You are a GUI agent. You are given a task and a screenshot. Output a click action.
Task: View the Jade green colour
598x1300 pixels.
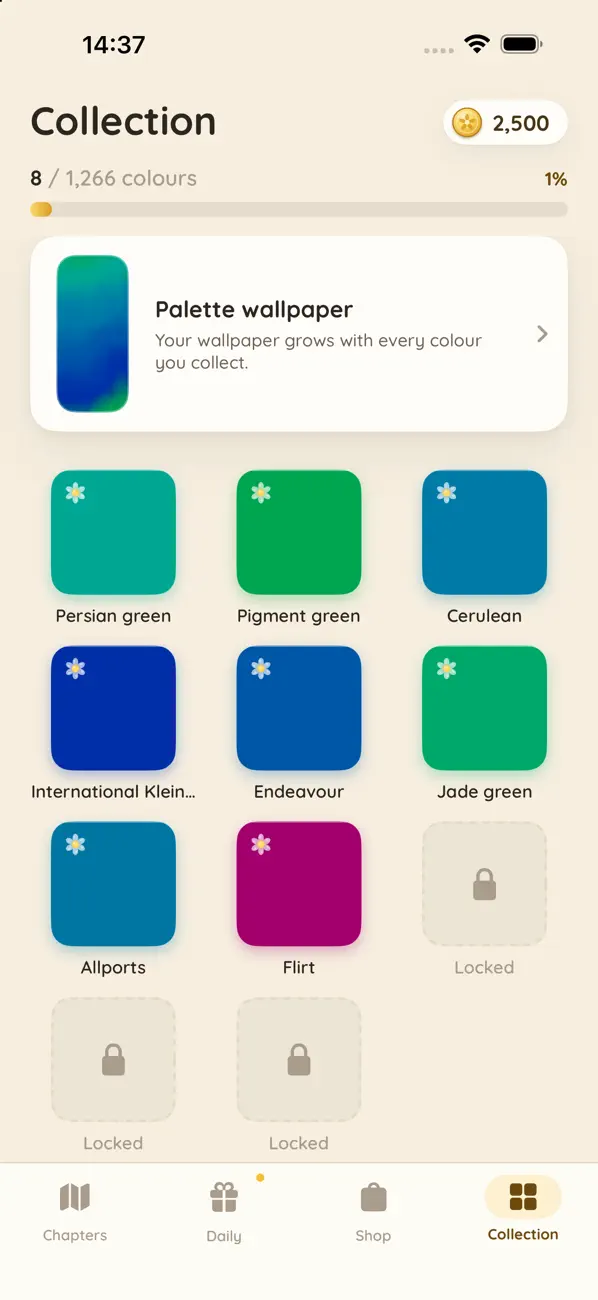point(485,709)
